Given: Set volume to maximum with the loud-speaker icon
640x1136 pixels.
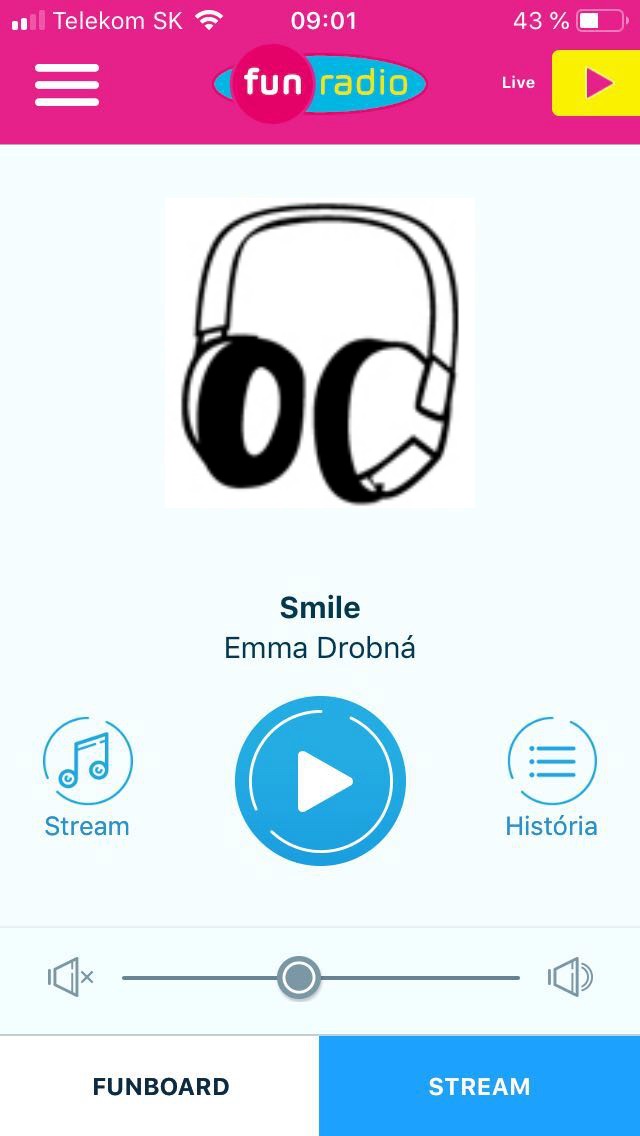Looking at the screenshot, I should (570, 977).
